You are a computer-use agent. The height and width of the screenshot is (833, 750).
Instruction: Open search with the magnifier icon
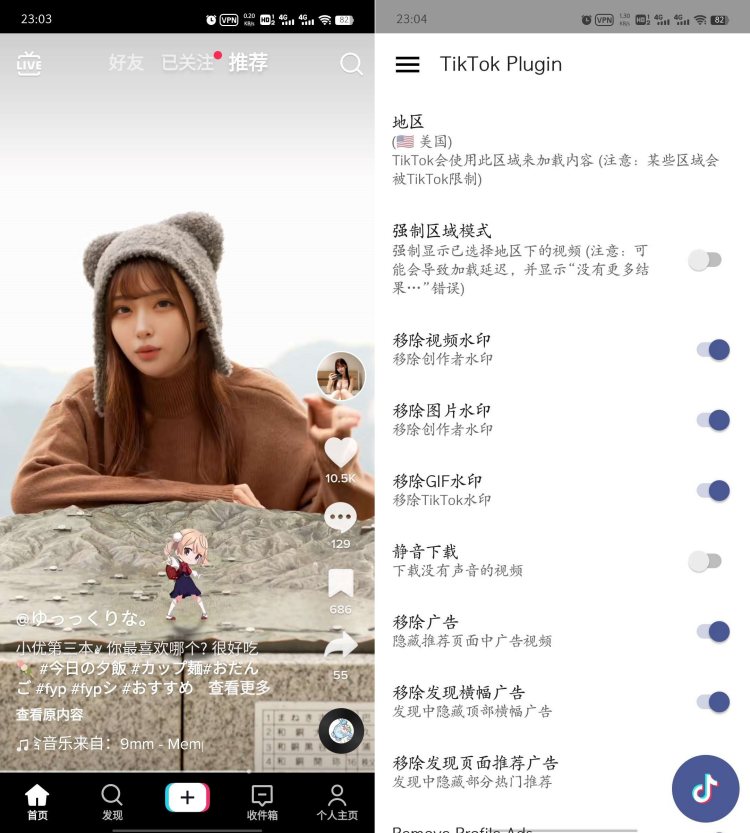tap(351, 63)
